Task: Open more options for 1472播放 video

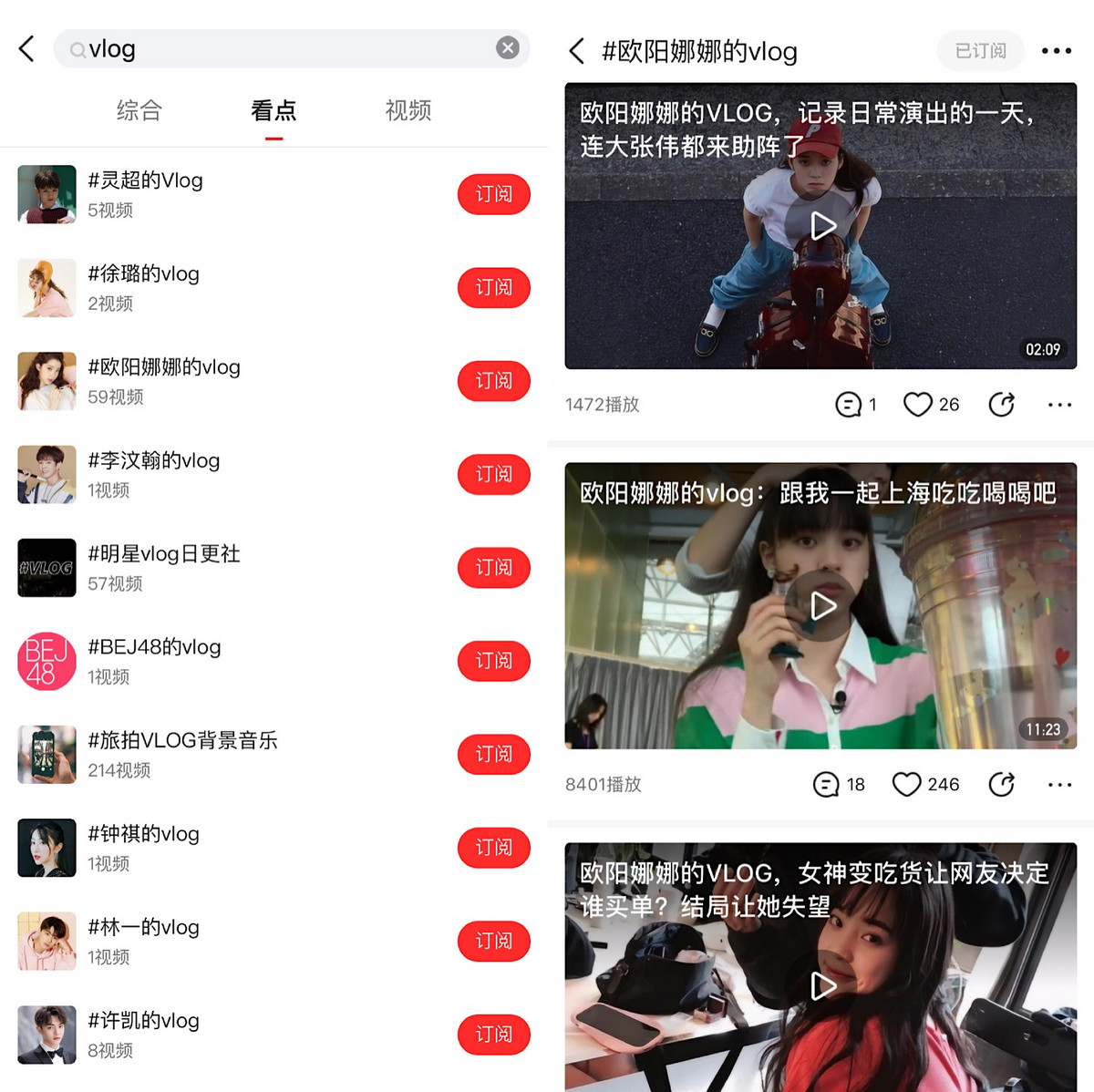Action: point(1059,405)
